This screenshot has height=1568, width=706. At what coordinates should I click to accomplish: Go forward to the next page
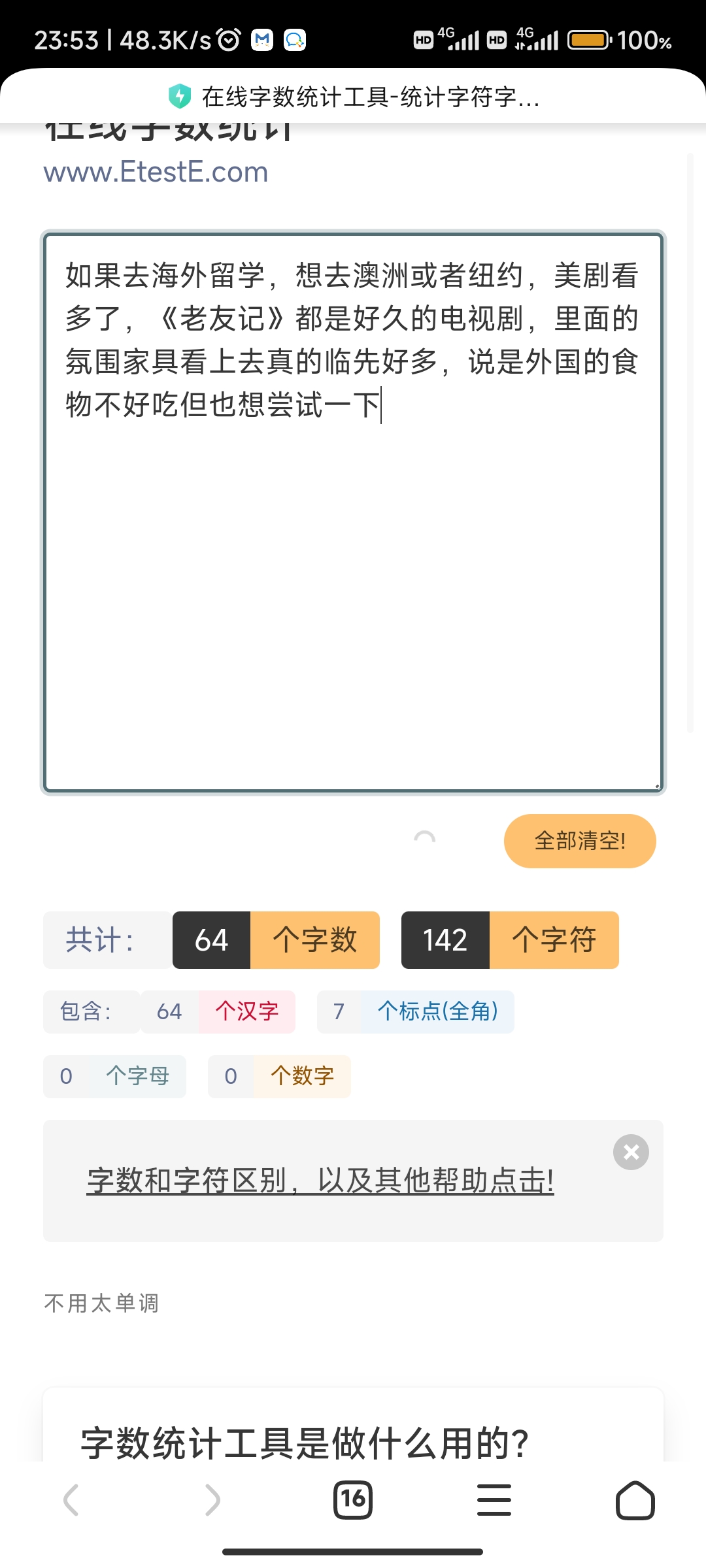pyautogui.click(x=212, y=1499)
